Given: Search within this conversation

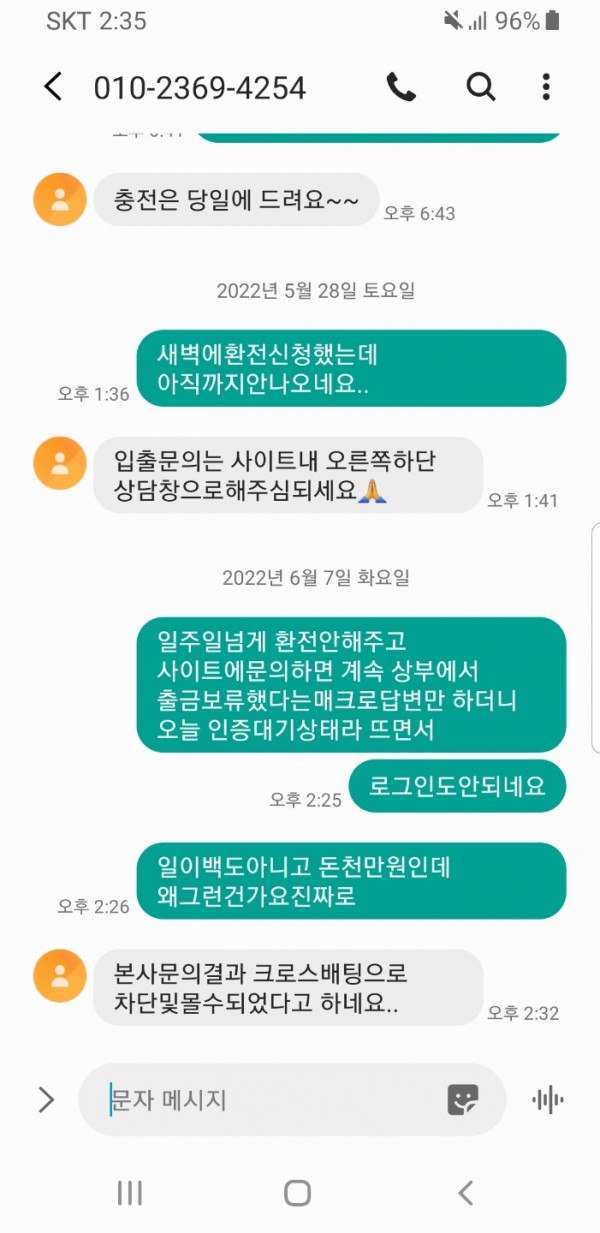Looking at the screenshot, I should coord(481,88).
